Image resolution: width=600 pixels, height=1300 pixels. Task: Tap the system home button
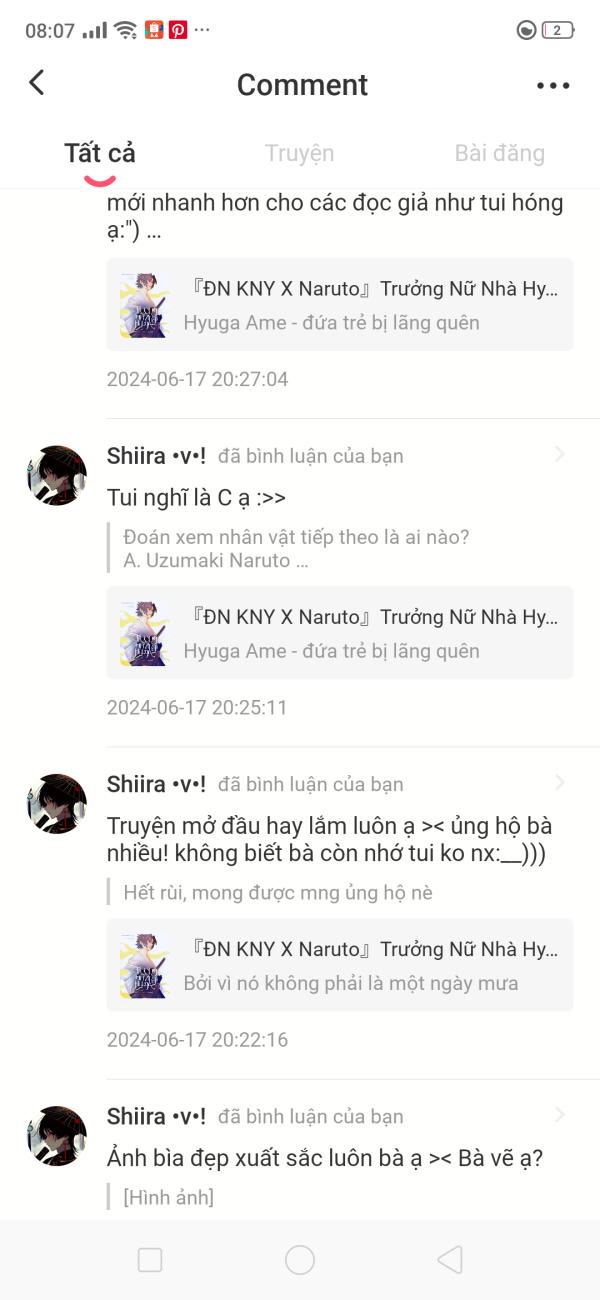pos(300,1260)
